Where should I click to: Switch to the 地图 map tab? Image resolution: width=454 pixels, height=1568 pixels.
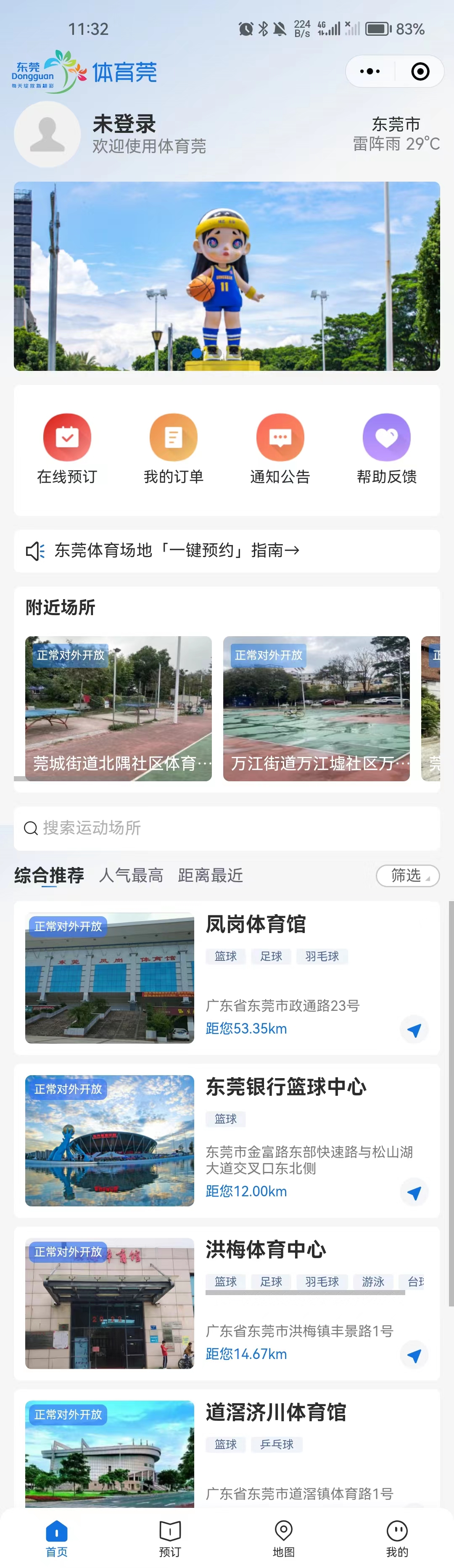(284, 1538)
